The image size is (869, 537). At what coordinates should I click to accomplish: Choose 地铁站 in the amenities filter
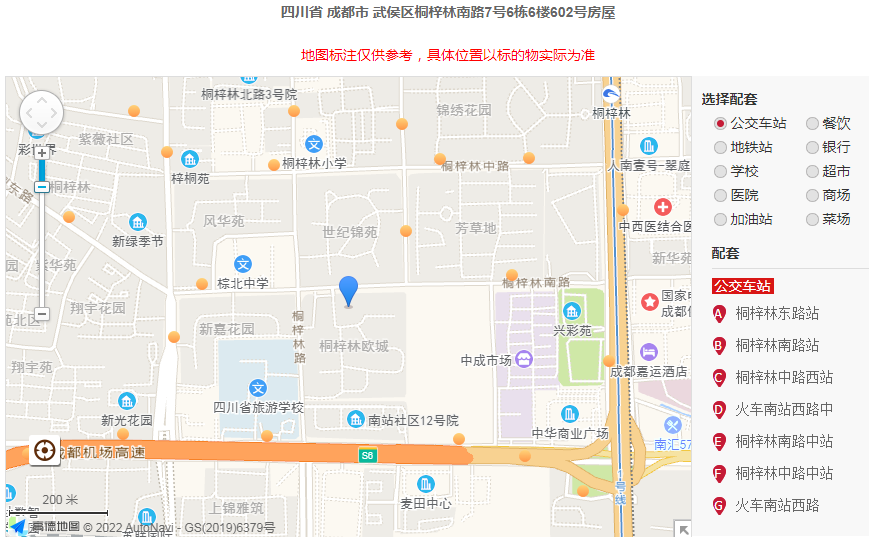[x=721, y=147]
